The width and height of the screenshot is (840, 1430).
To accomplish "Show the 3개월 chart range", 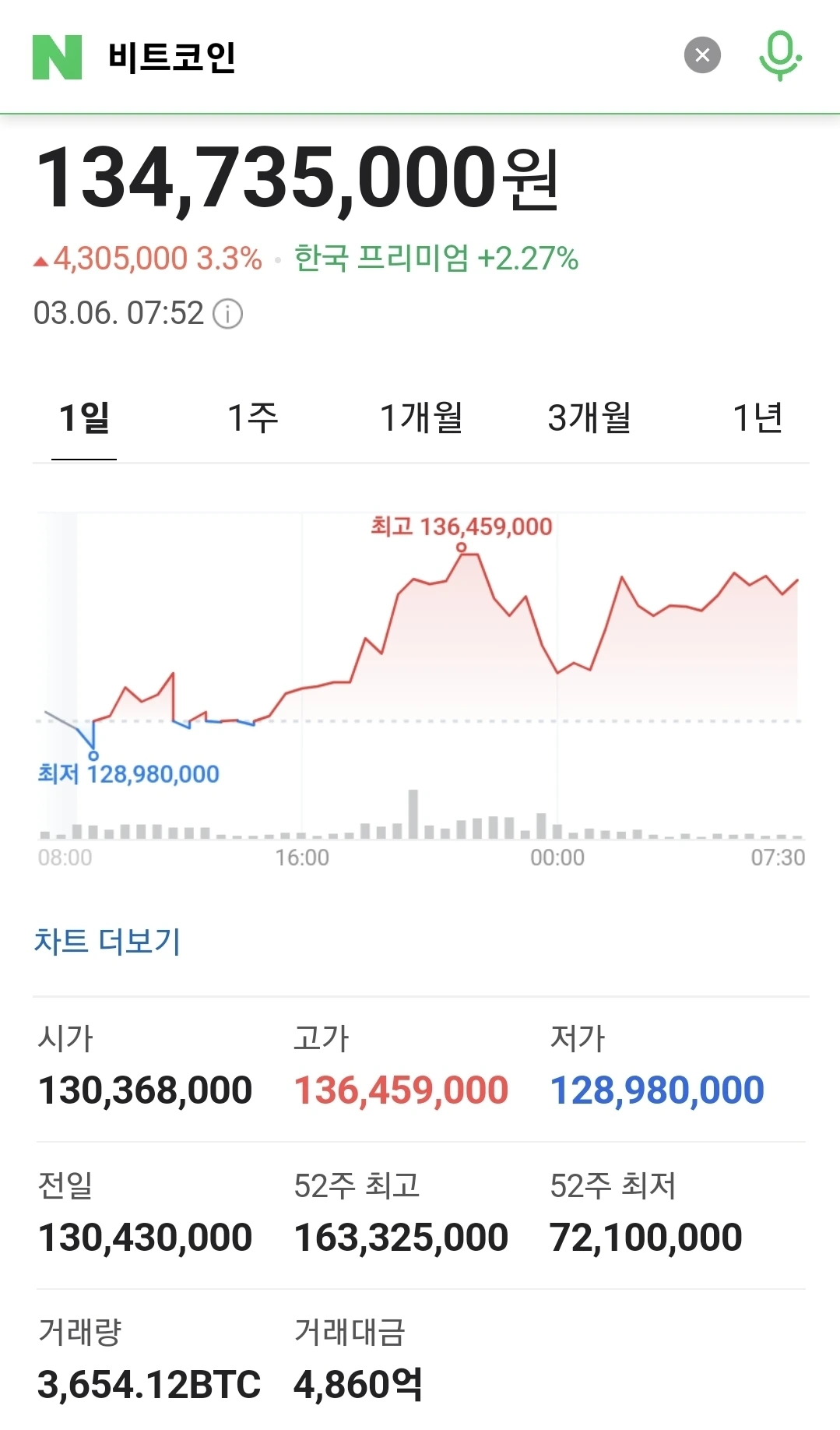I will pyautogui.click(x=589, y=418).
